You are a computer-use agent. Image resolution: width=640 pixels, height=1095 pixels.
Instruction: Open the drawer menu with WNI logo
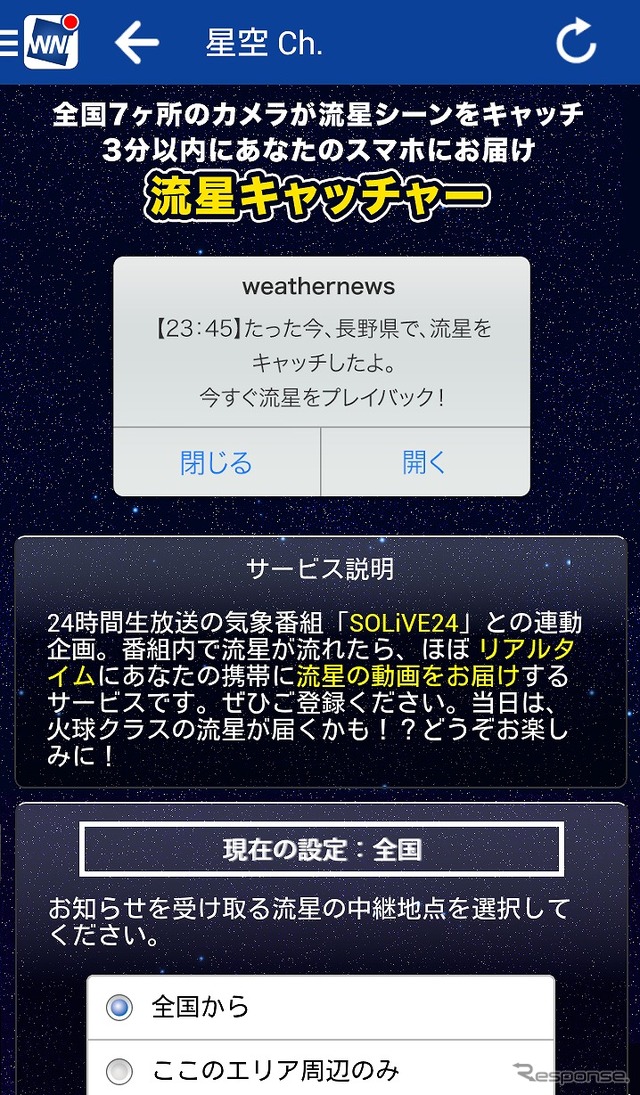click(x=40, y=42)
